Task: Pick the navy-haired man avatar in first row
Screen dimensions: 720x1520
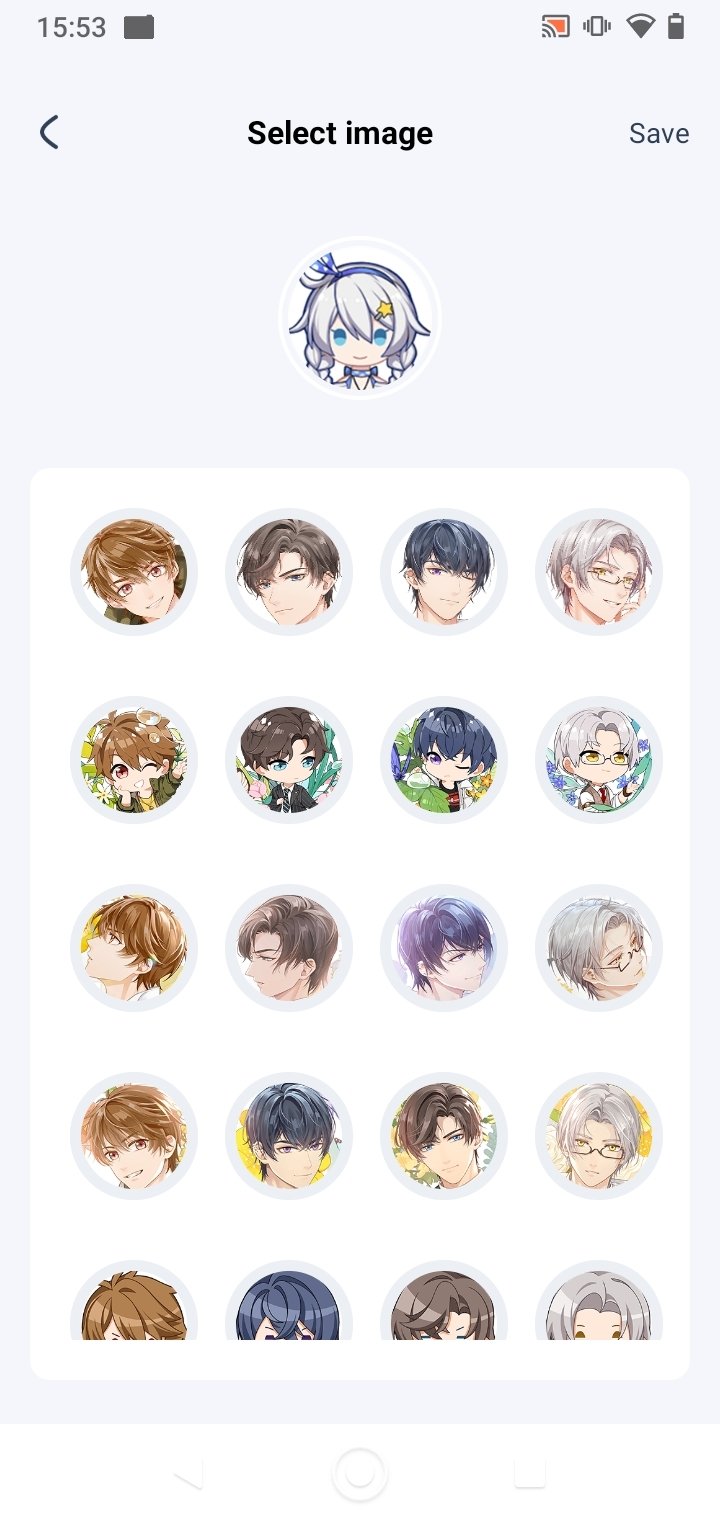Action: pos(444,572)
